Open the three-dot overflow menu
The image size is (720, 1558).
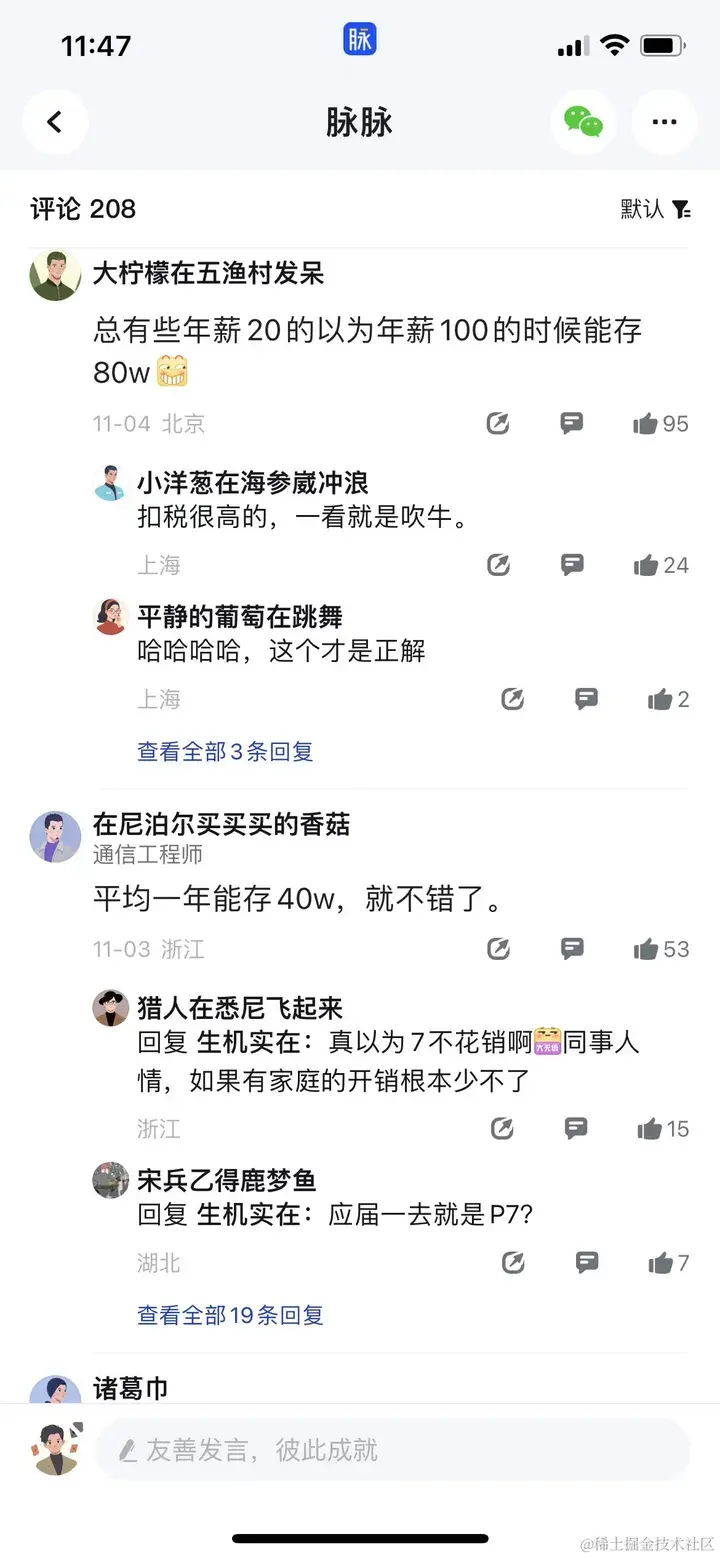coord(664,122)
